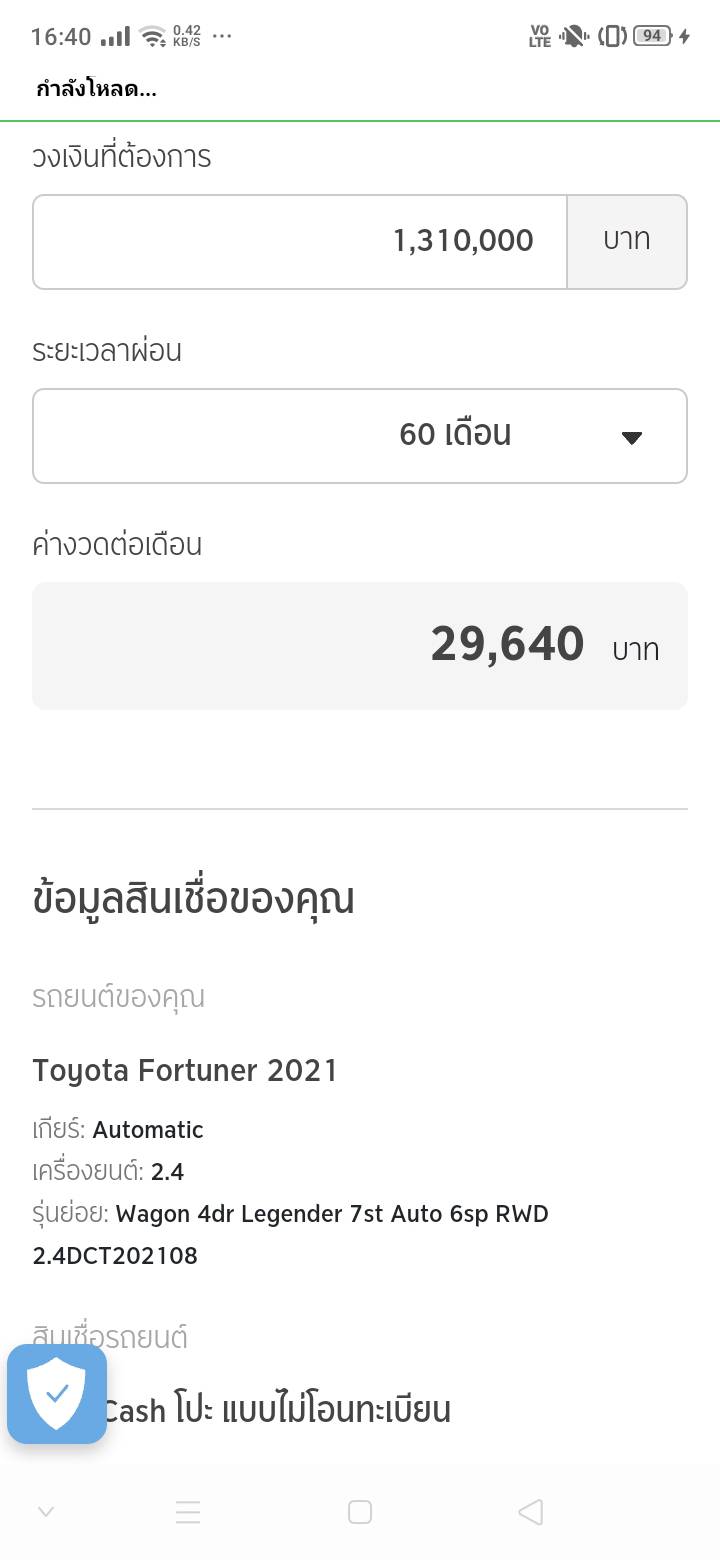Go back with the system back button

531,1512
